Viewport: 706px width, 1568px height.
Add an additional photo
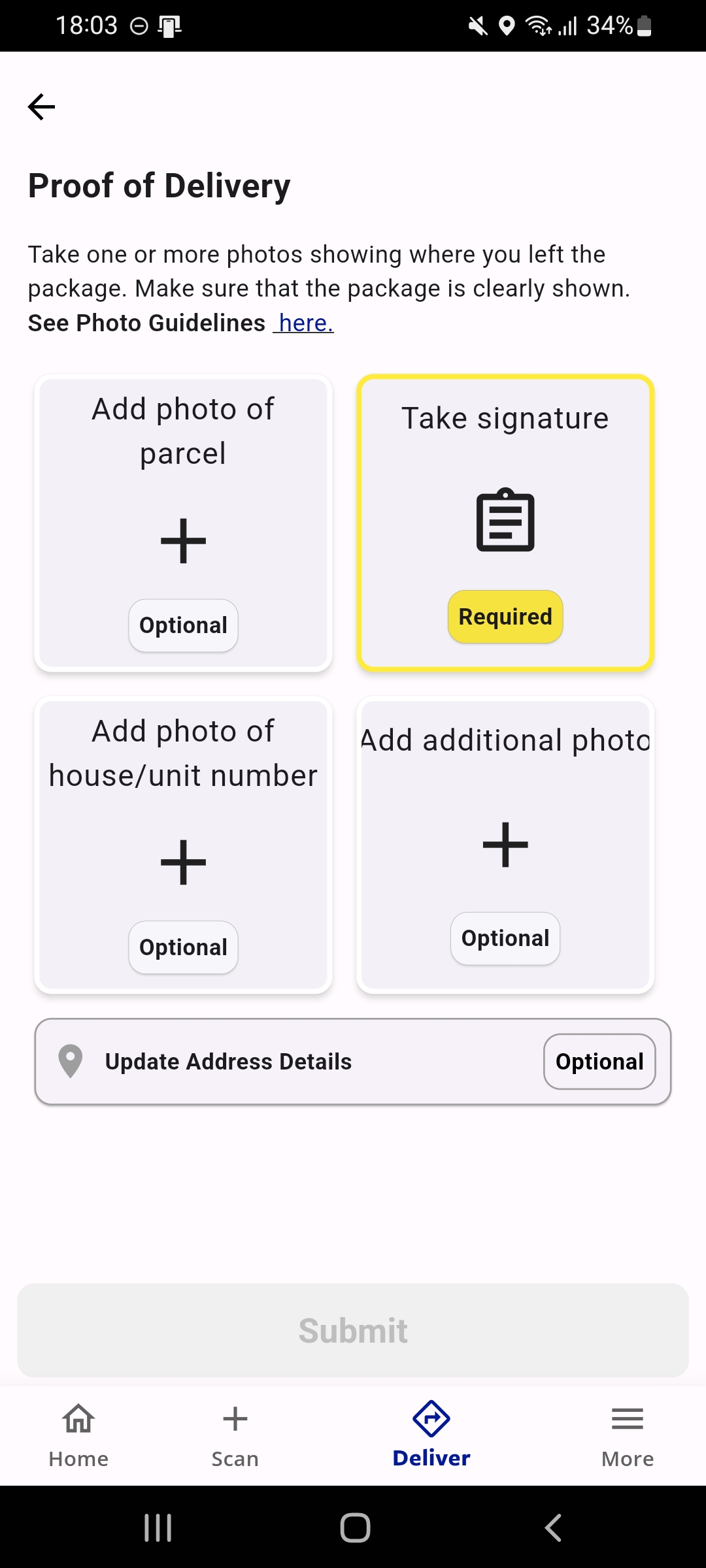(x=505, y=845)
